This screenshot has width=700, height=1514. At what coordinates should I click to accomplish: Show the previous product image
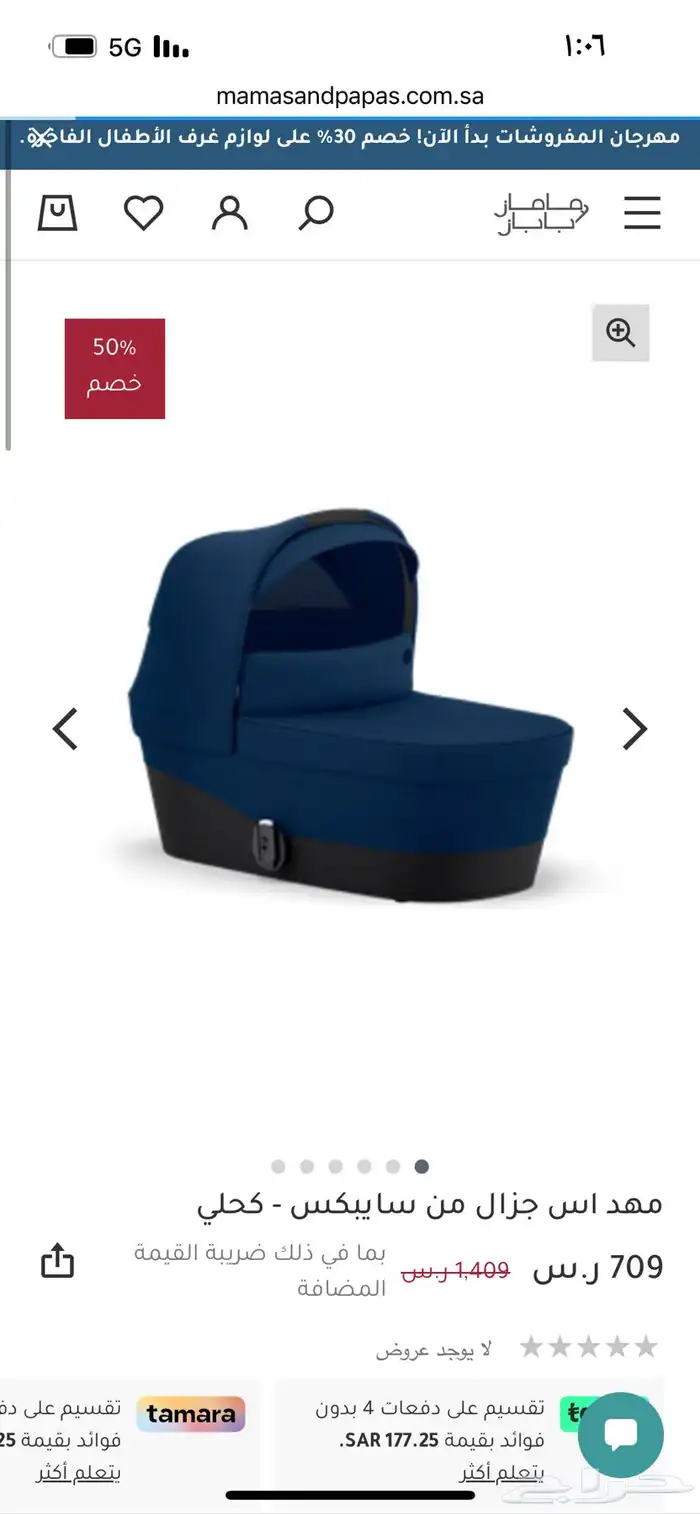[66, 729]
